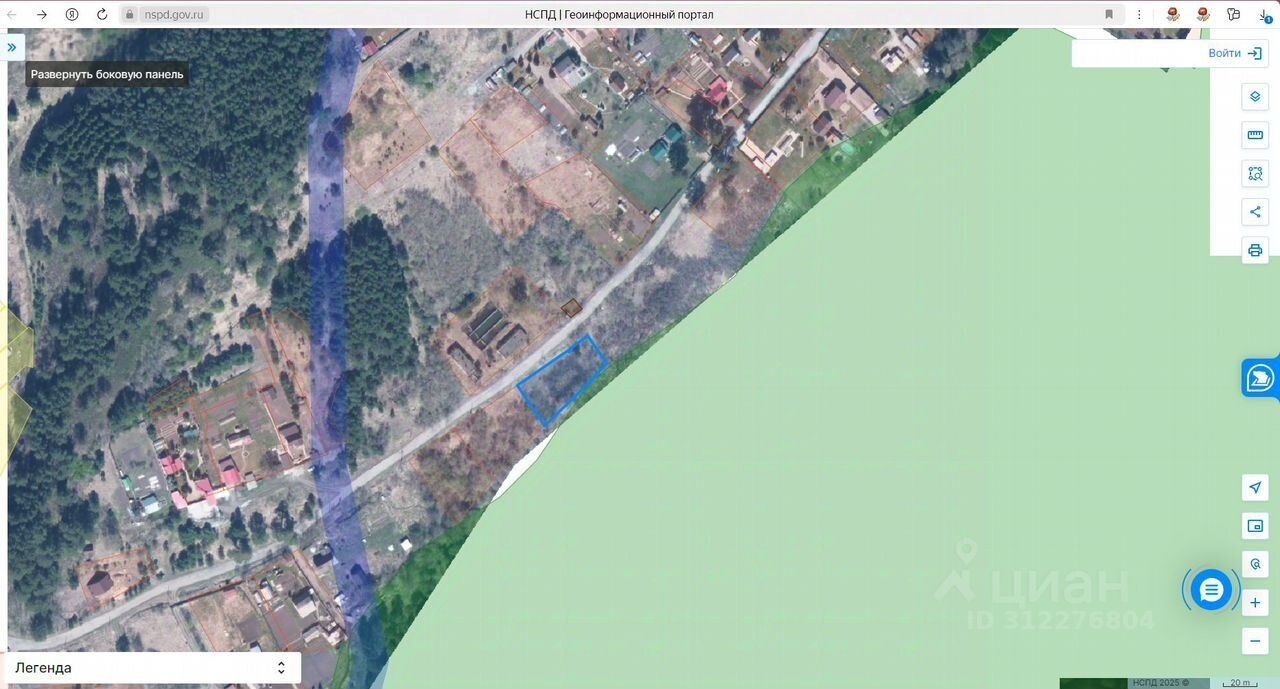Zoom out with the minus button
The height and width of the screenshot is (689, 1280).
1255,640
